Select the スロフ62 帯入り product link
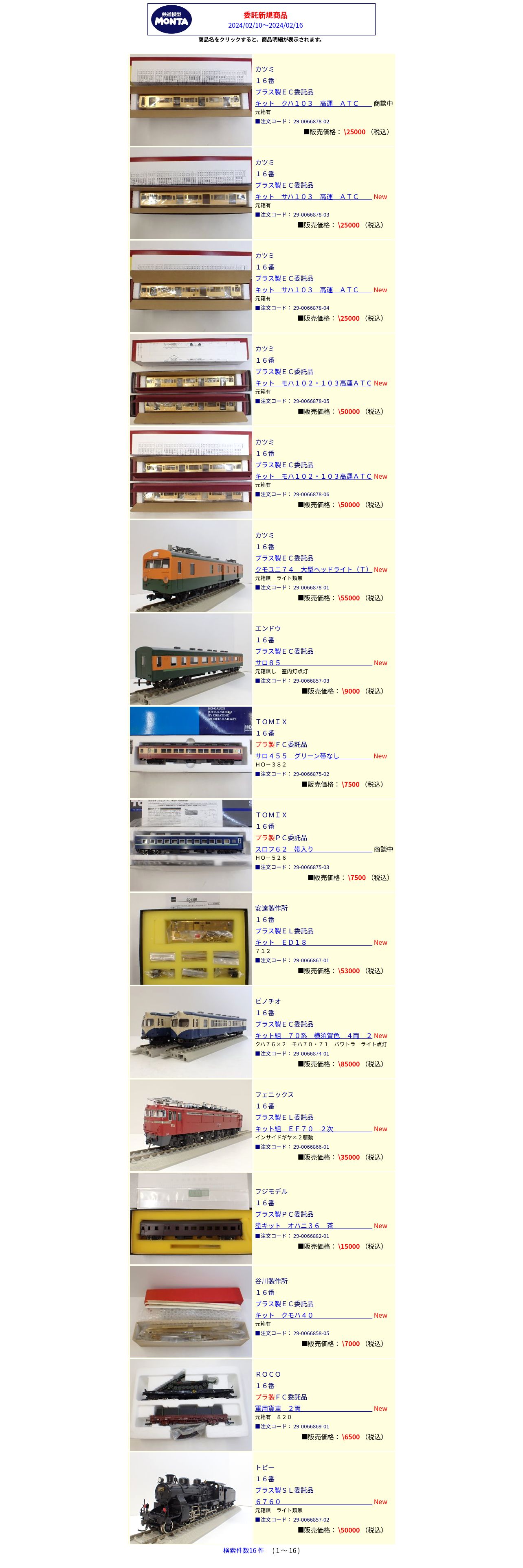 point(284,849)
